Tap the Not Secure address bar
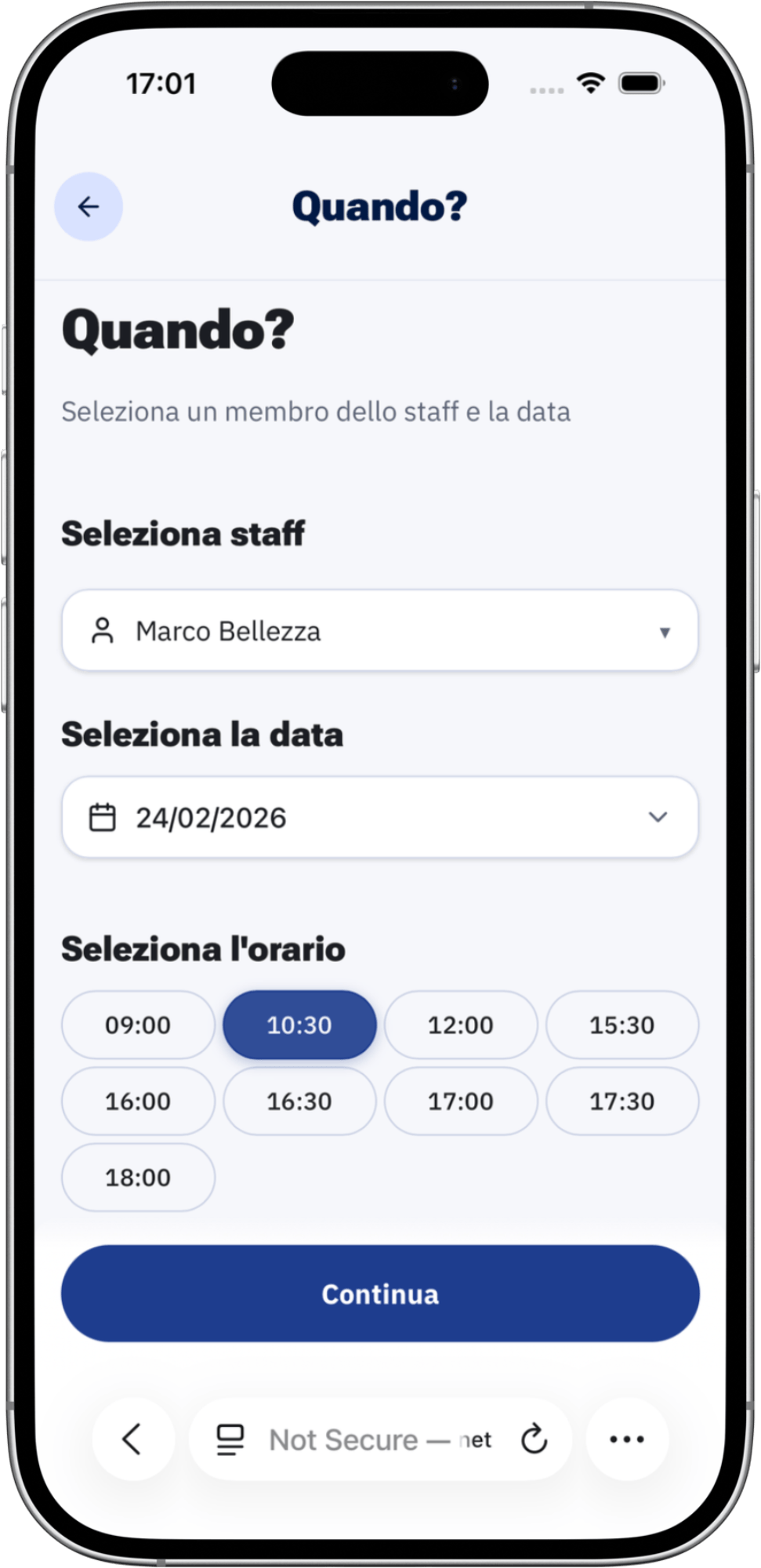Image resolution: width=761 pixels, height=1568 pixels. 353,1439
